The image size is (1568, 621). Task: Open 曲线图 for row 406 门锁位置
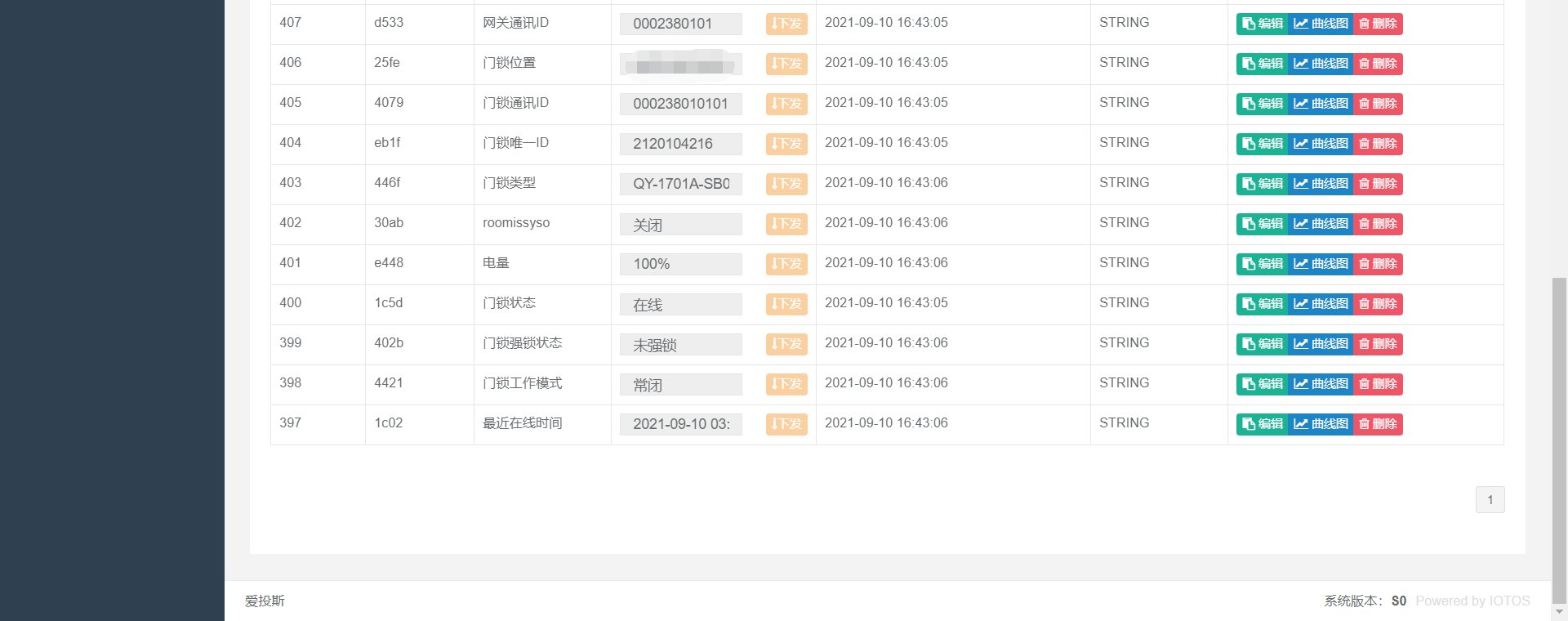[x=1321, y=64]
